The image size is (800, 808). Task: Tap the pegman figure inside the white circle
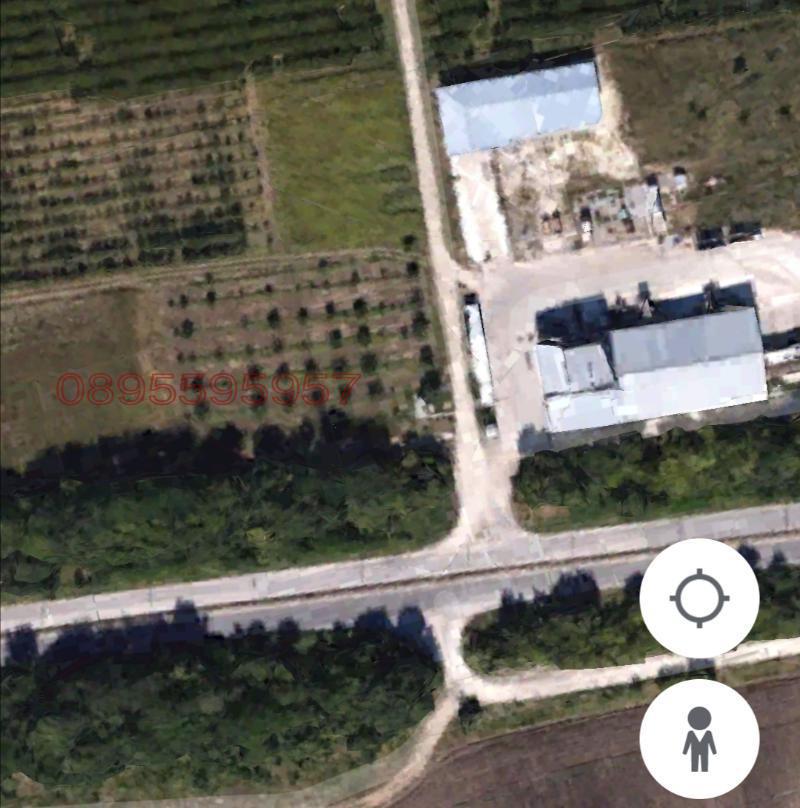click(x=701, y=737)
